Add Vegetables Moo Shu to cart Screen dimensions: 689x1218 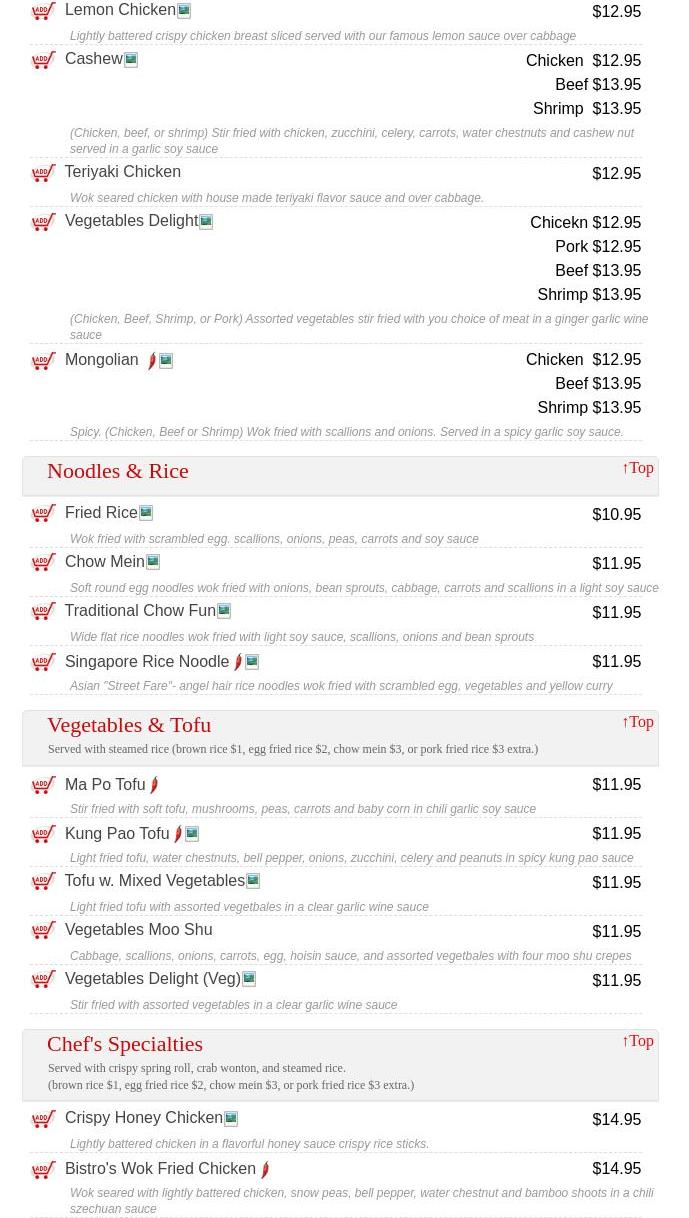[44, 931]
